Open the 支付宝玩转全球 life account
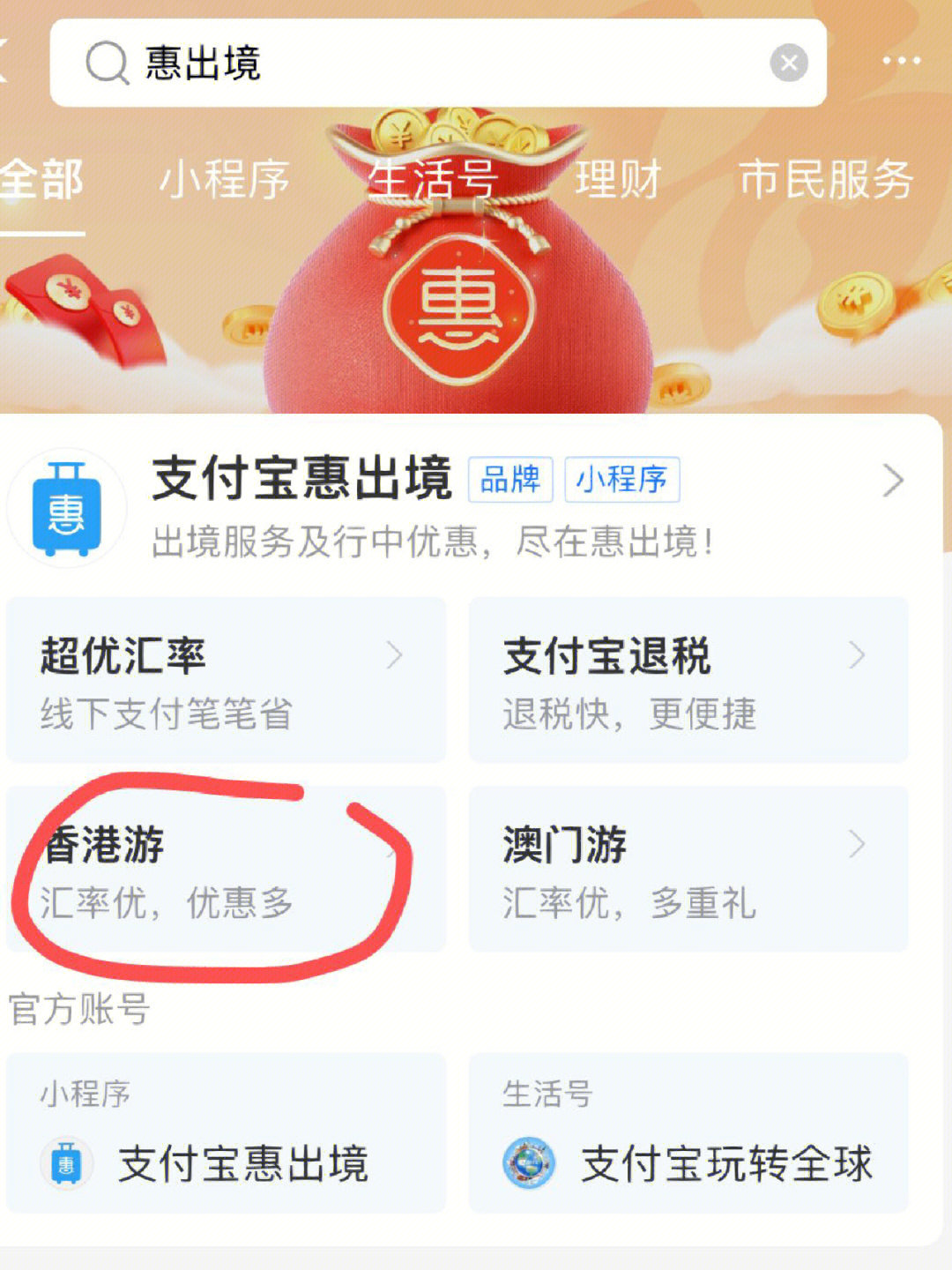 (688, 1133)
